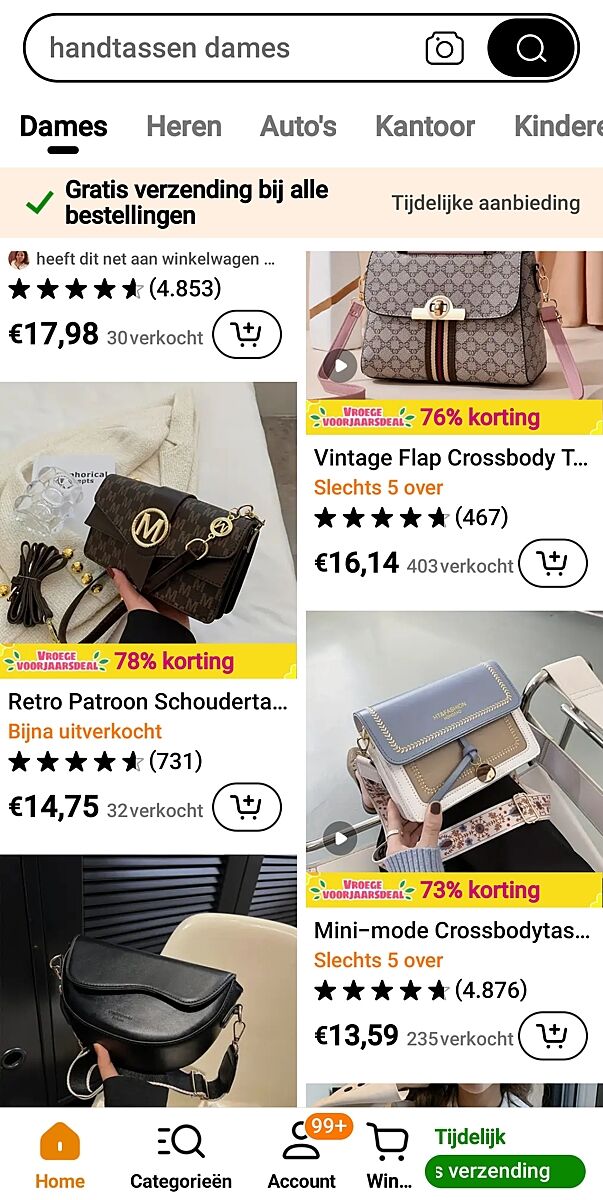
Task: Add the €13,59 bag to cart
Action: pos(553,1035)
